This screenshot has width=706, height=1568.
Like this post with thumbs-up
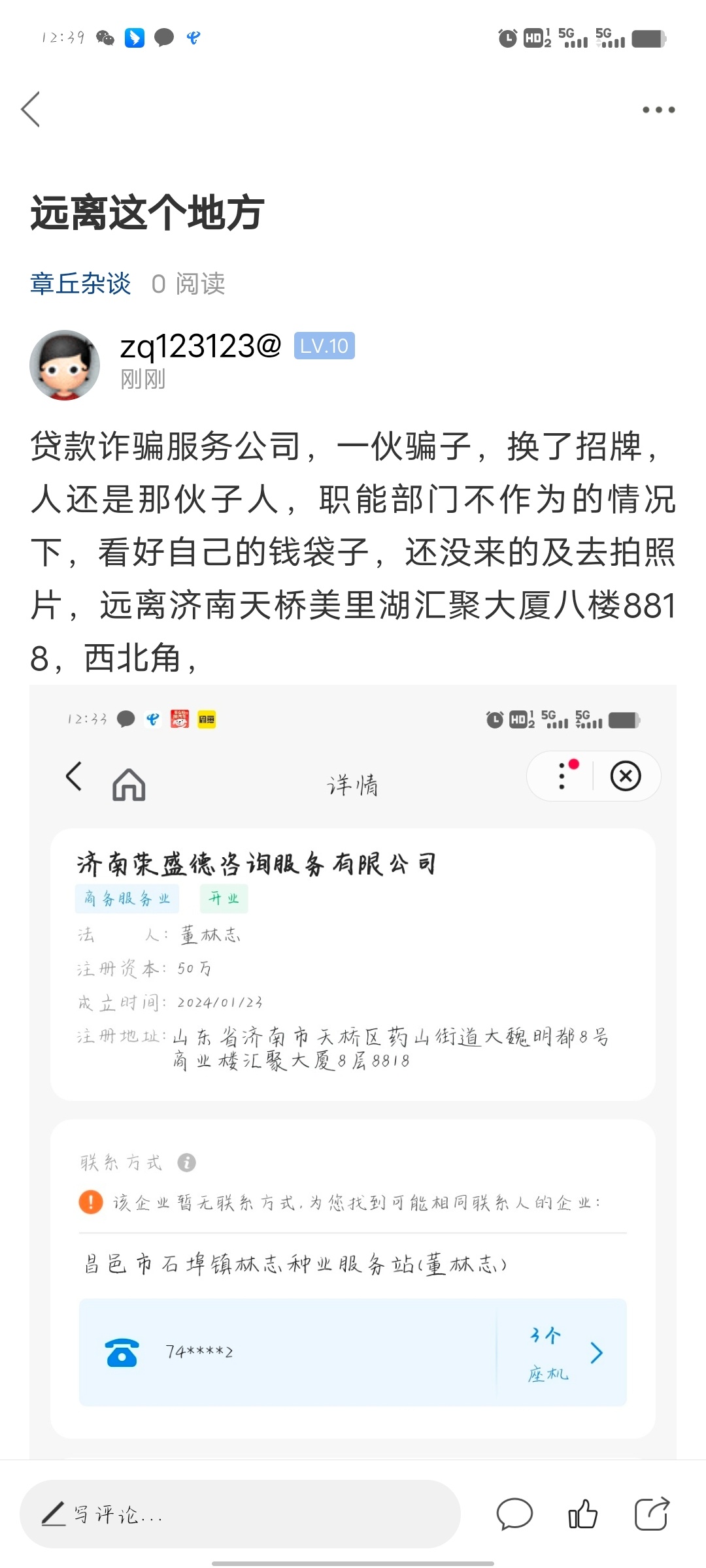click(582, 1514)
